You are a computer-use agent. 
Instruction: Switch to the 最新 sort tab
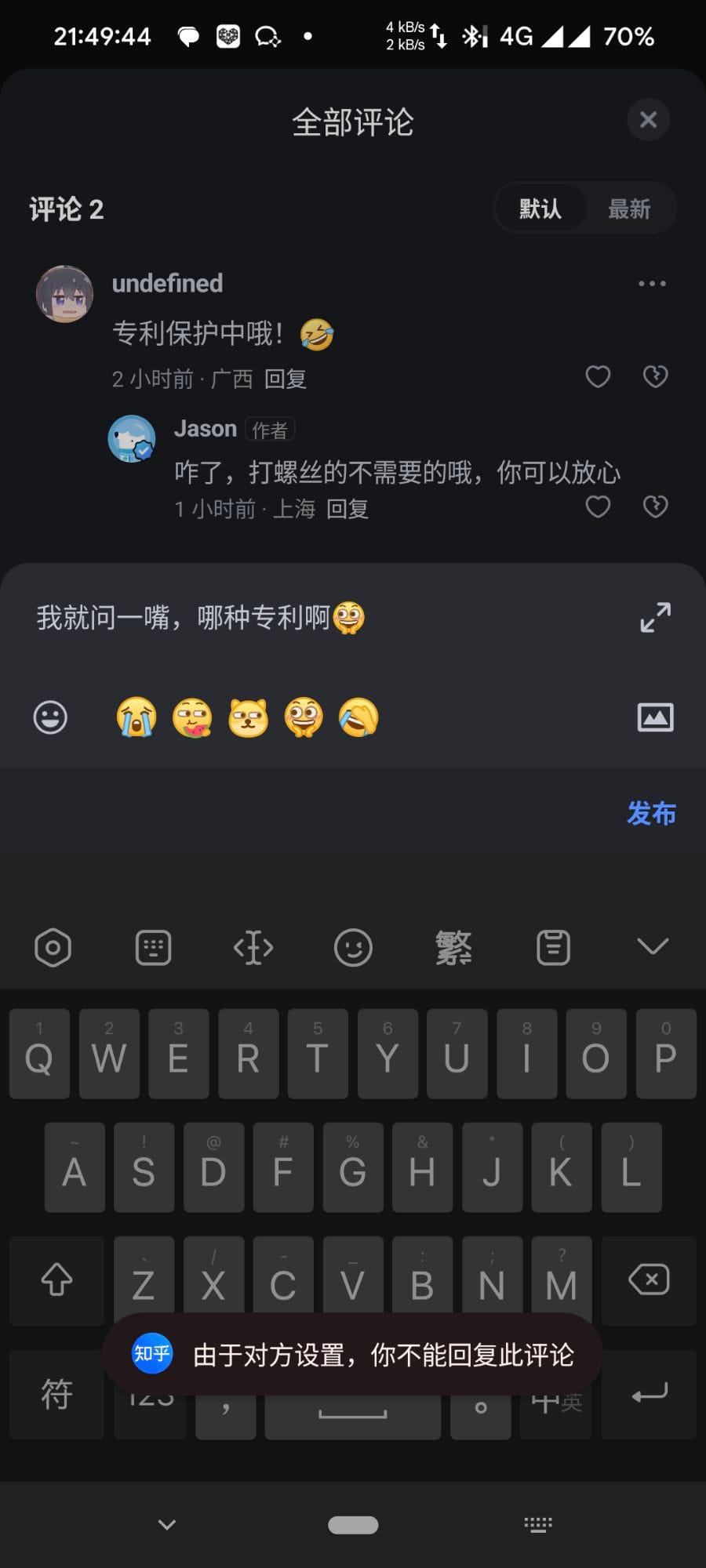pos(629,209)
